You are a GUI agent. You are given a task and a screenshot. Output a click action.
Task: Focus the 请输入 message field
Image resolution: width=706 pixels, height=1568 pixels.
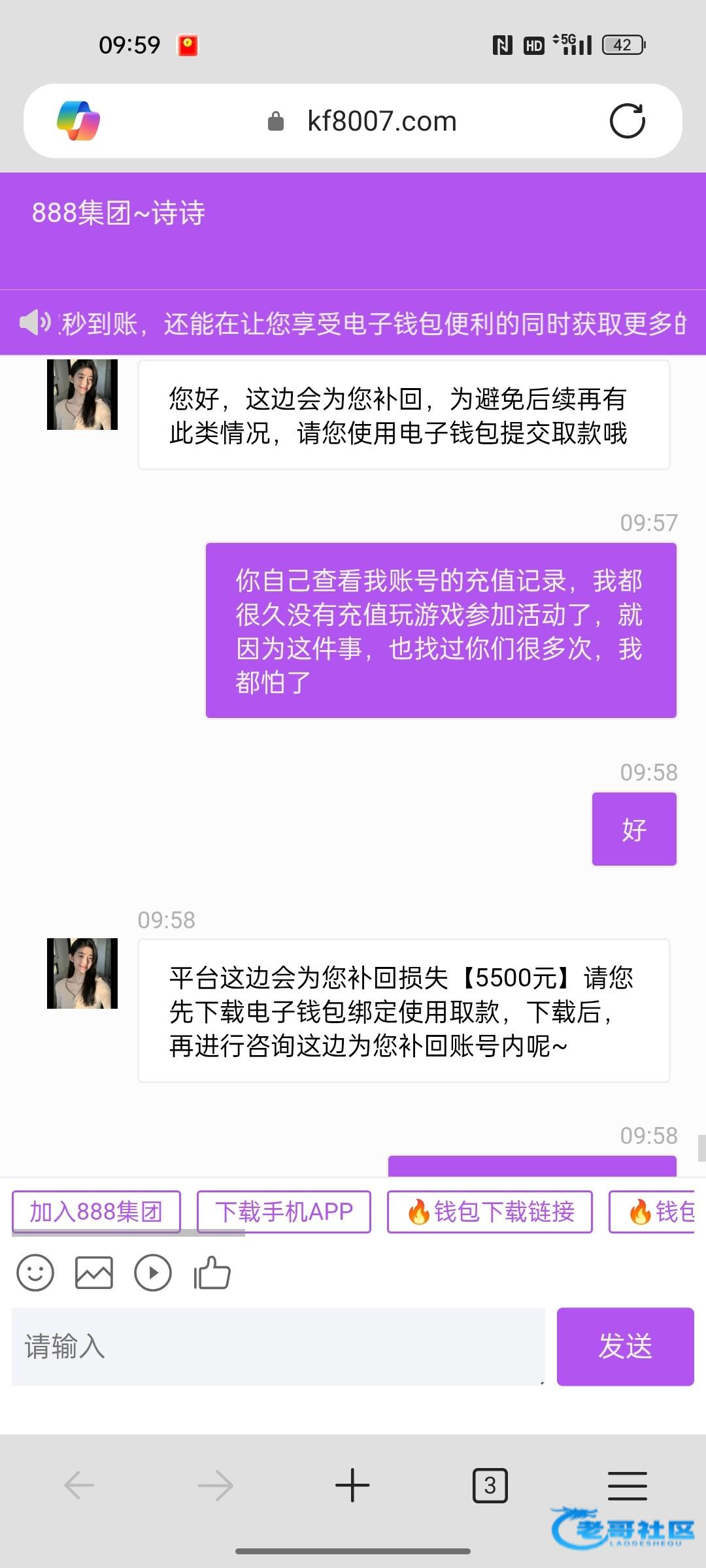coord(278,1346)
